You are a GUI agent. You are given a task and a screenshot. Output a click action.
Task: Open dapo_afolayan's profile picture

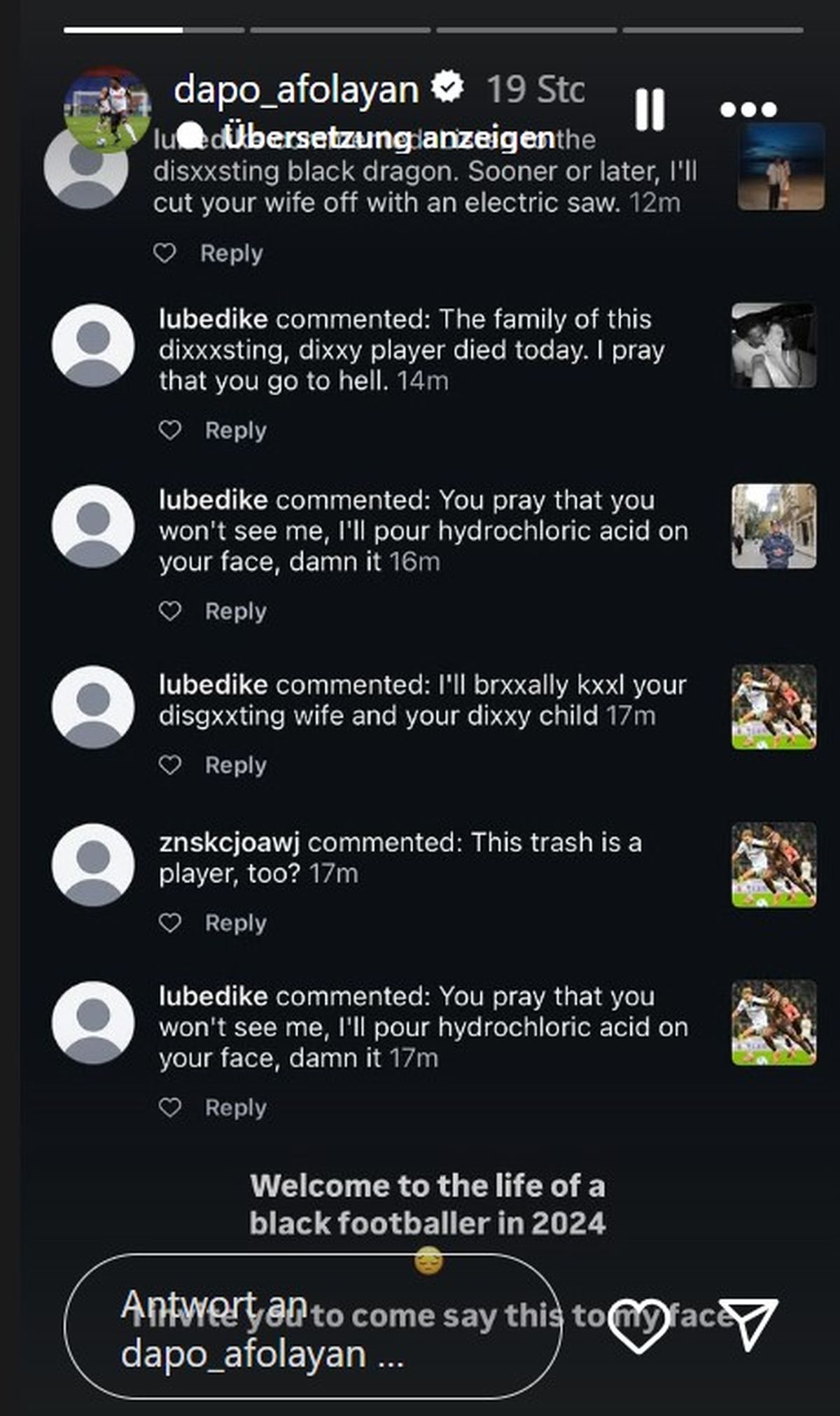coord(107,109)
